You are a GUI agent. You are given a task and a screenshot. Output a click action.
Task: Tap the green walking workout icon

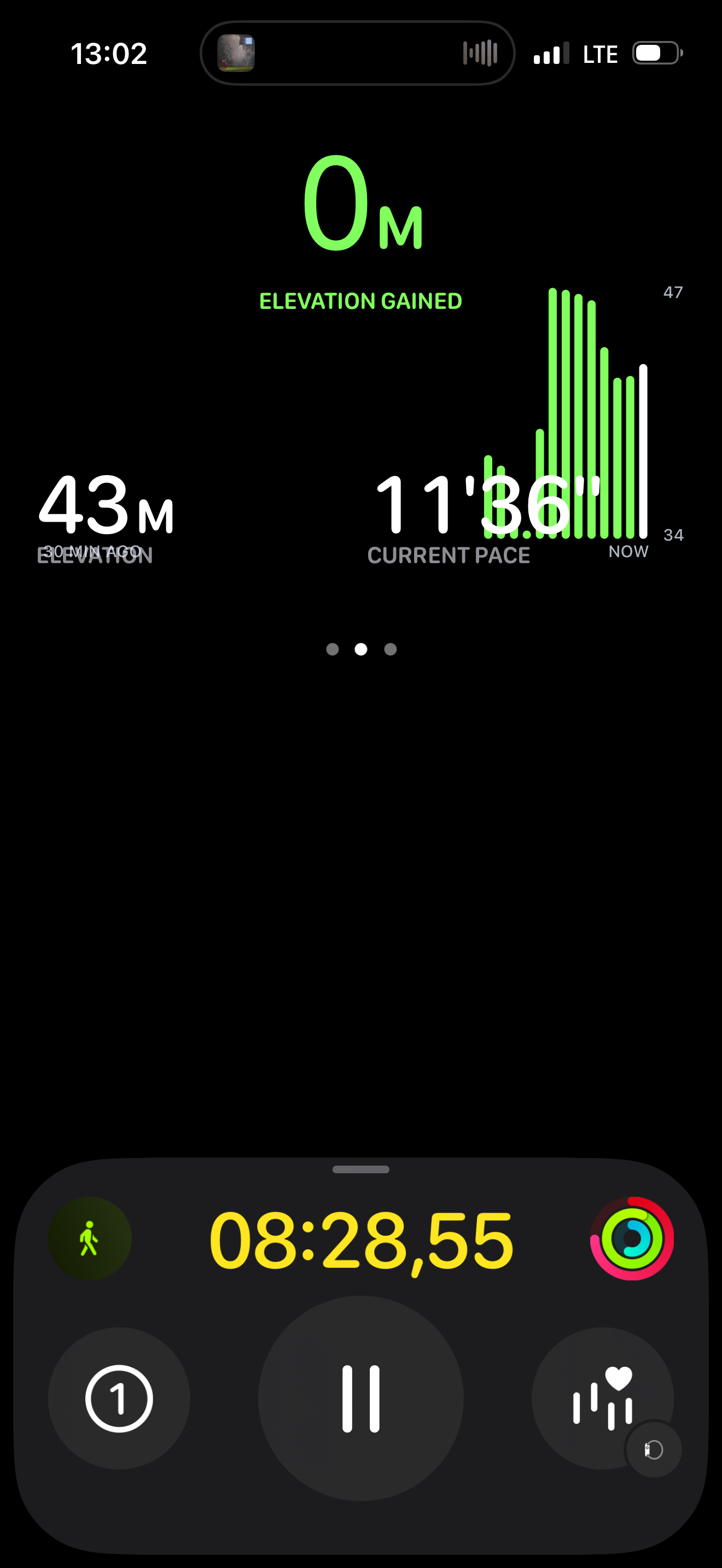pyautogui.click(x=90, y=1238)
